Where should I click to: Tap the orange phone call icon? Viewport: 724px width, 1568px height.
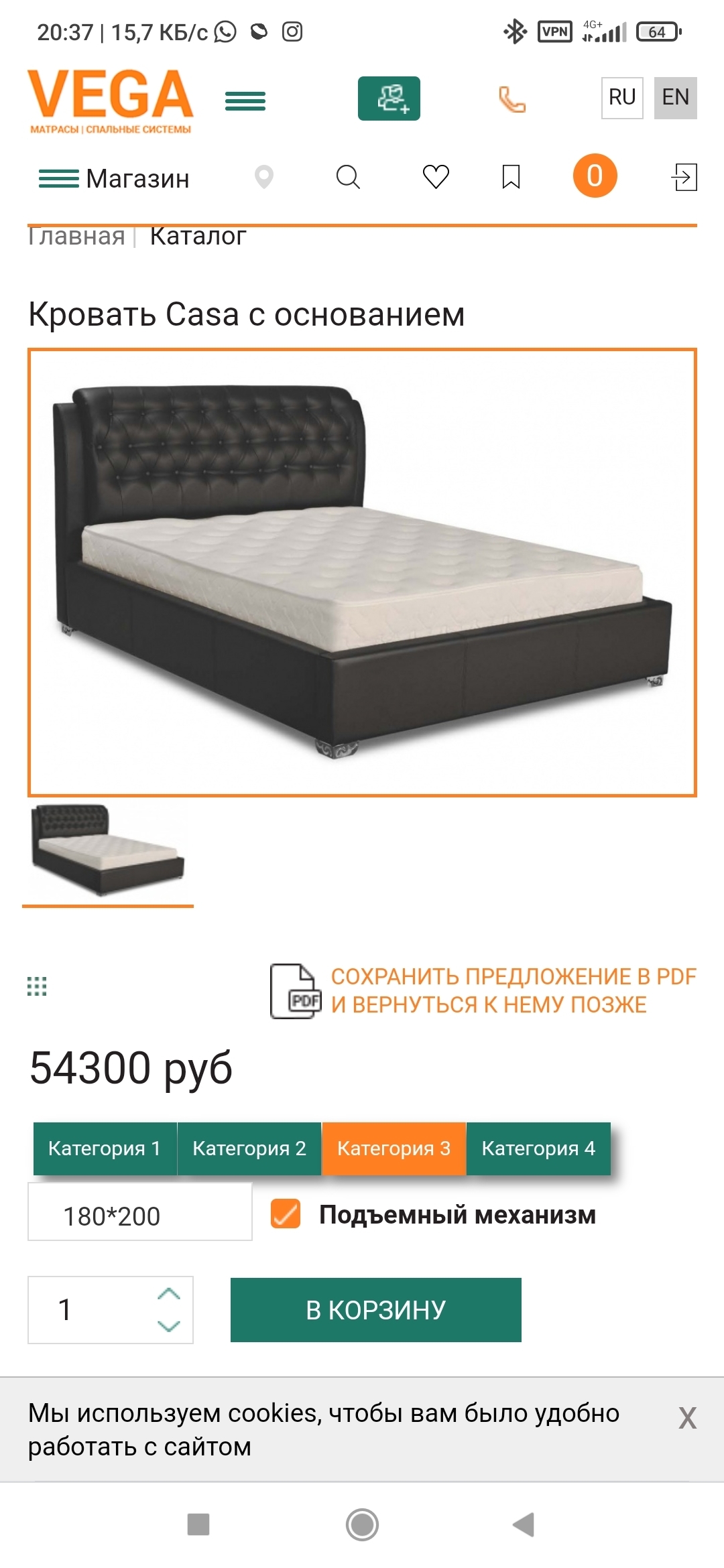coord(511,100)
